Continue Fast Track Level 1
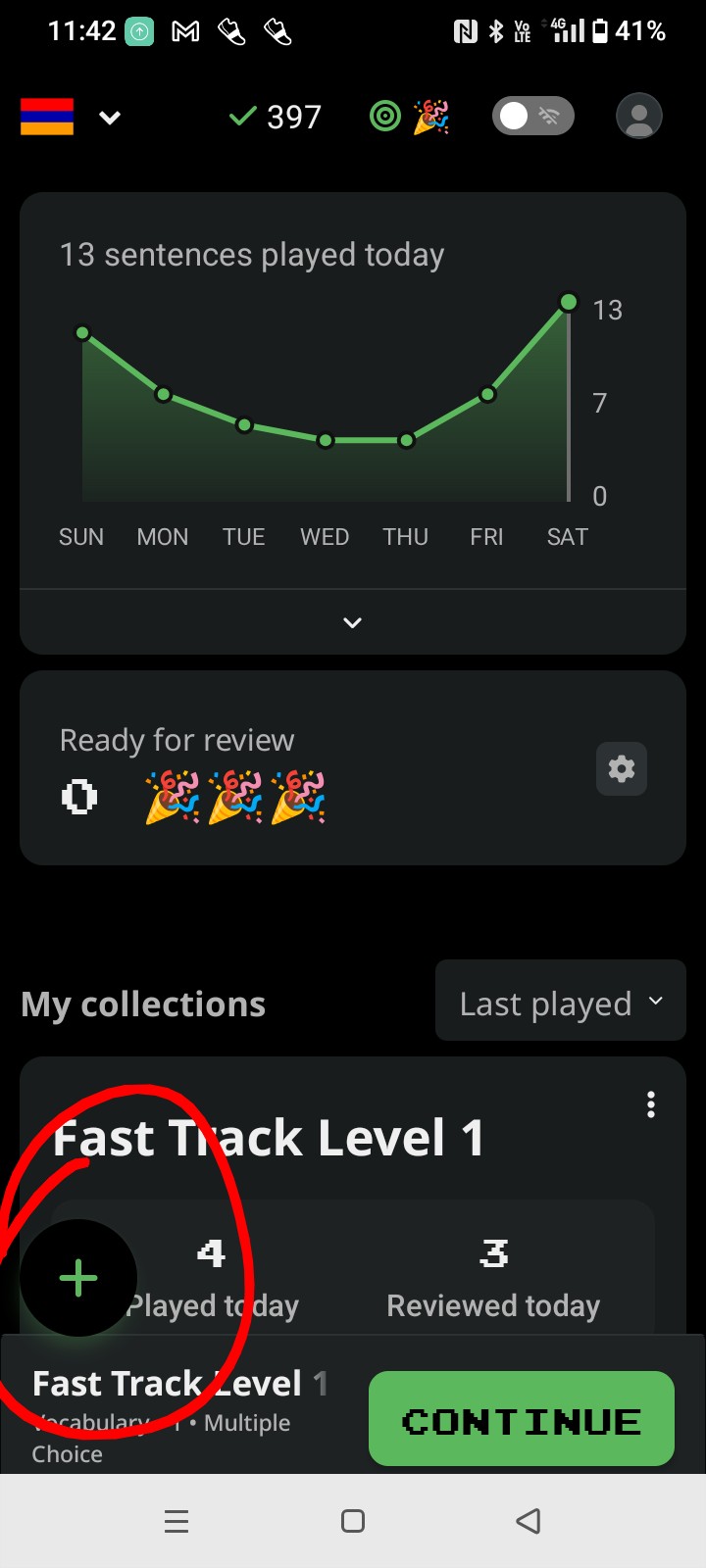 [521, 1419]
